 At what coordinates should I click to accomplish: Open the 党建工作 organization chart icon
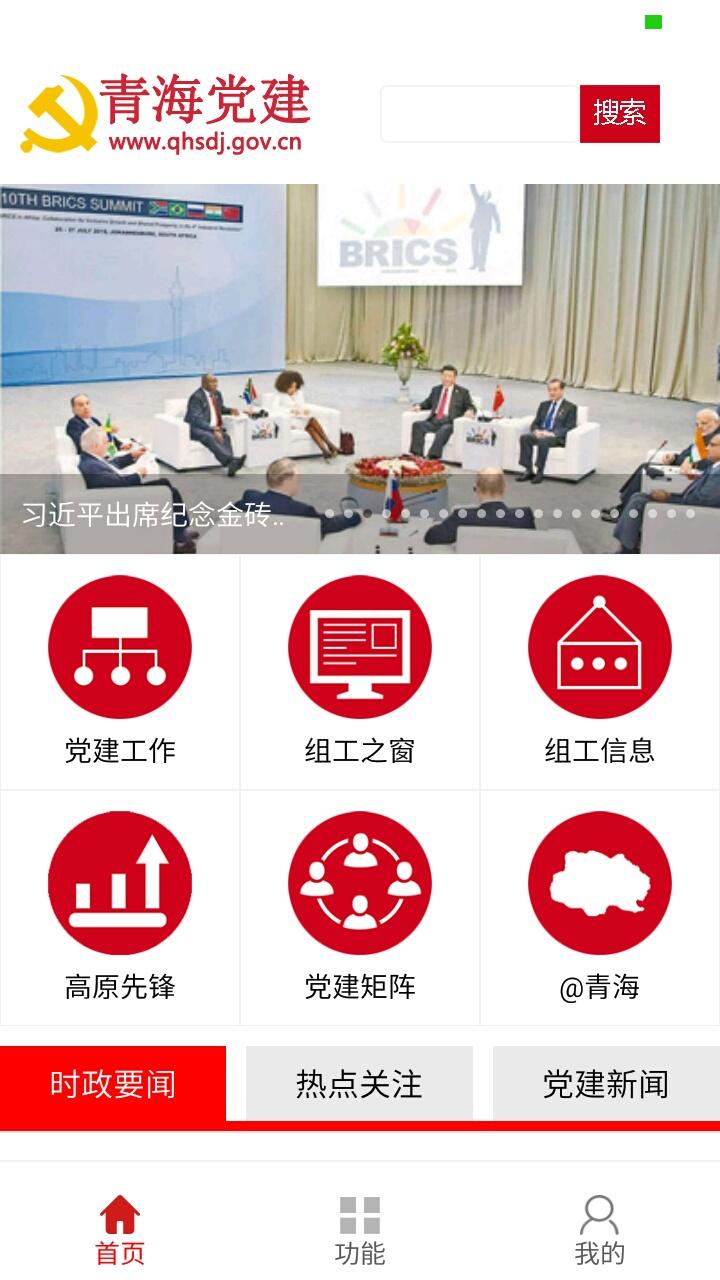[120, 645]
